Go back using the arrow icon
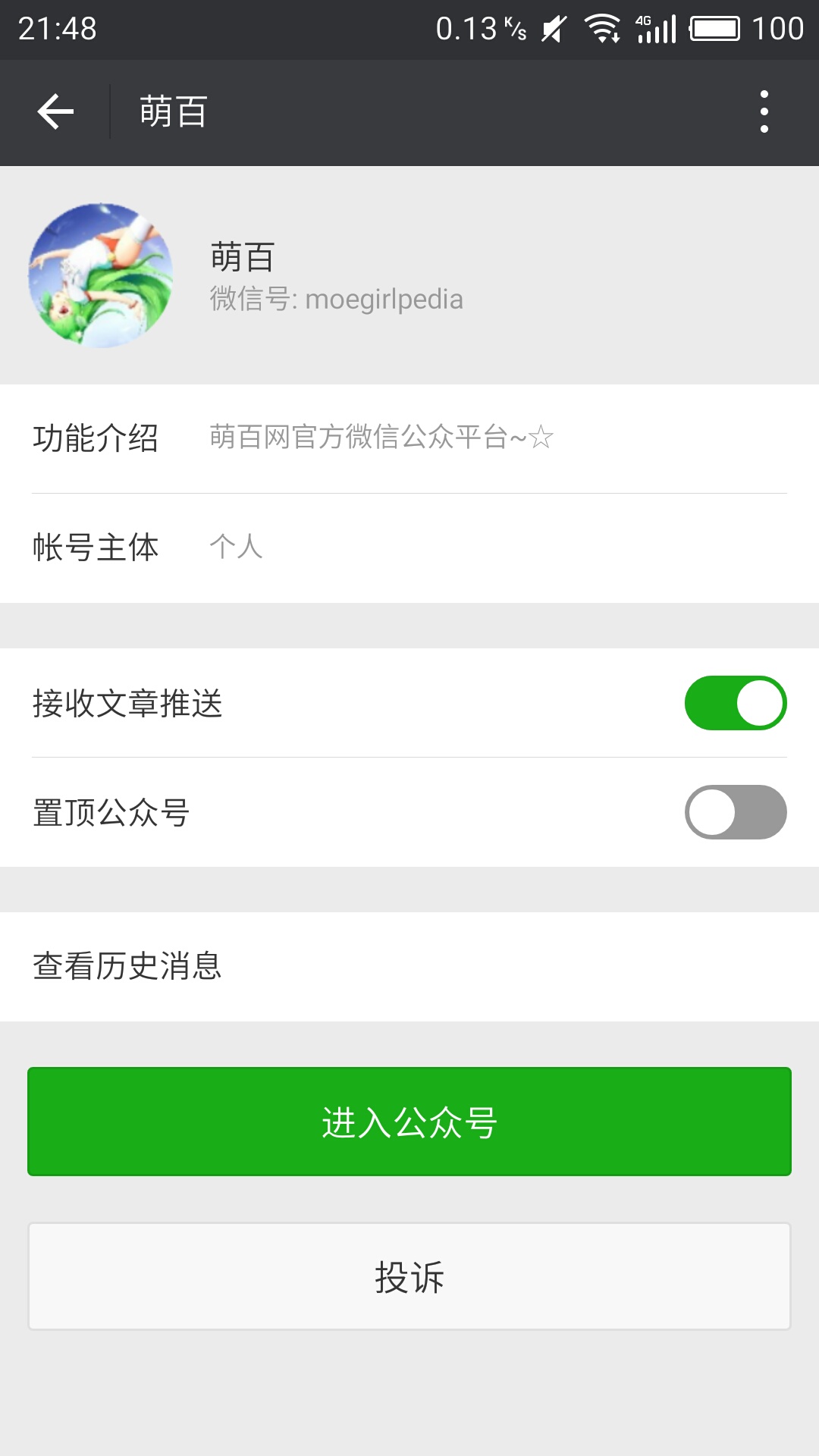Viewport: 819px width, 1456px height. point(55,112)
